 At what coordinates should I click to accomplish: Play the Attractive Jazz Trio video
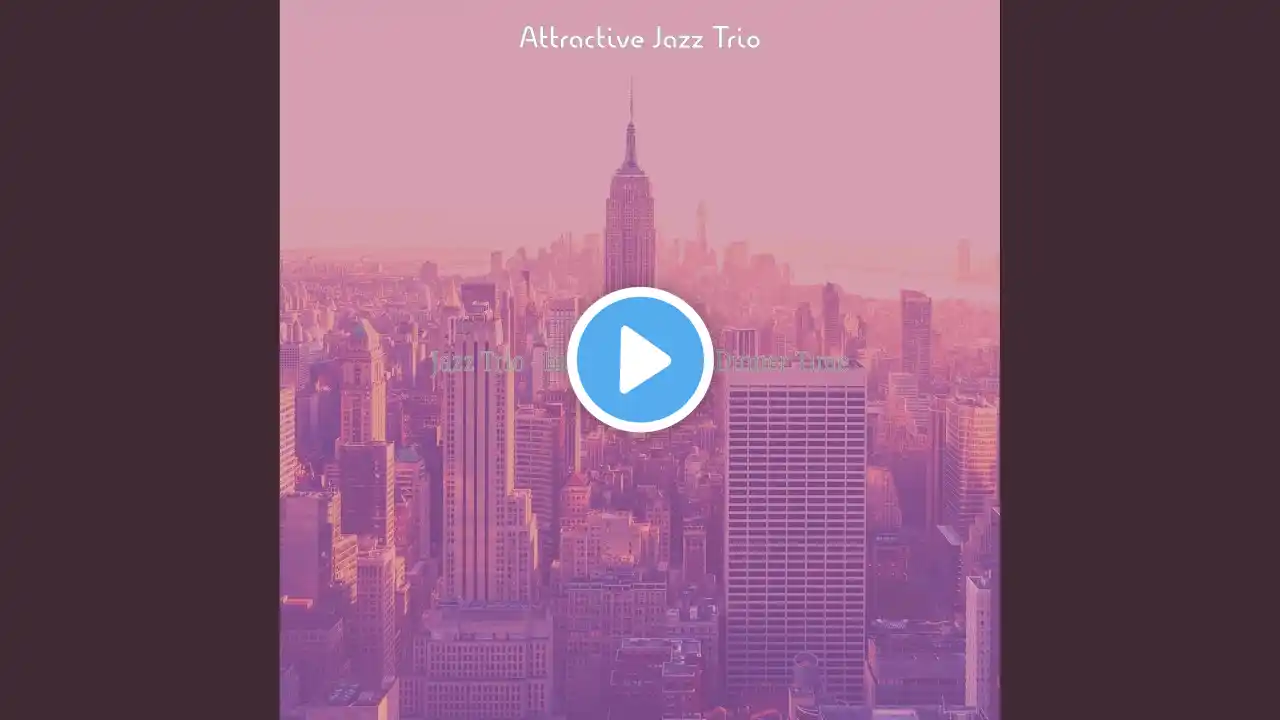click(x=640, y=360)
